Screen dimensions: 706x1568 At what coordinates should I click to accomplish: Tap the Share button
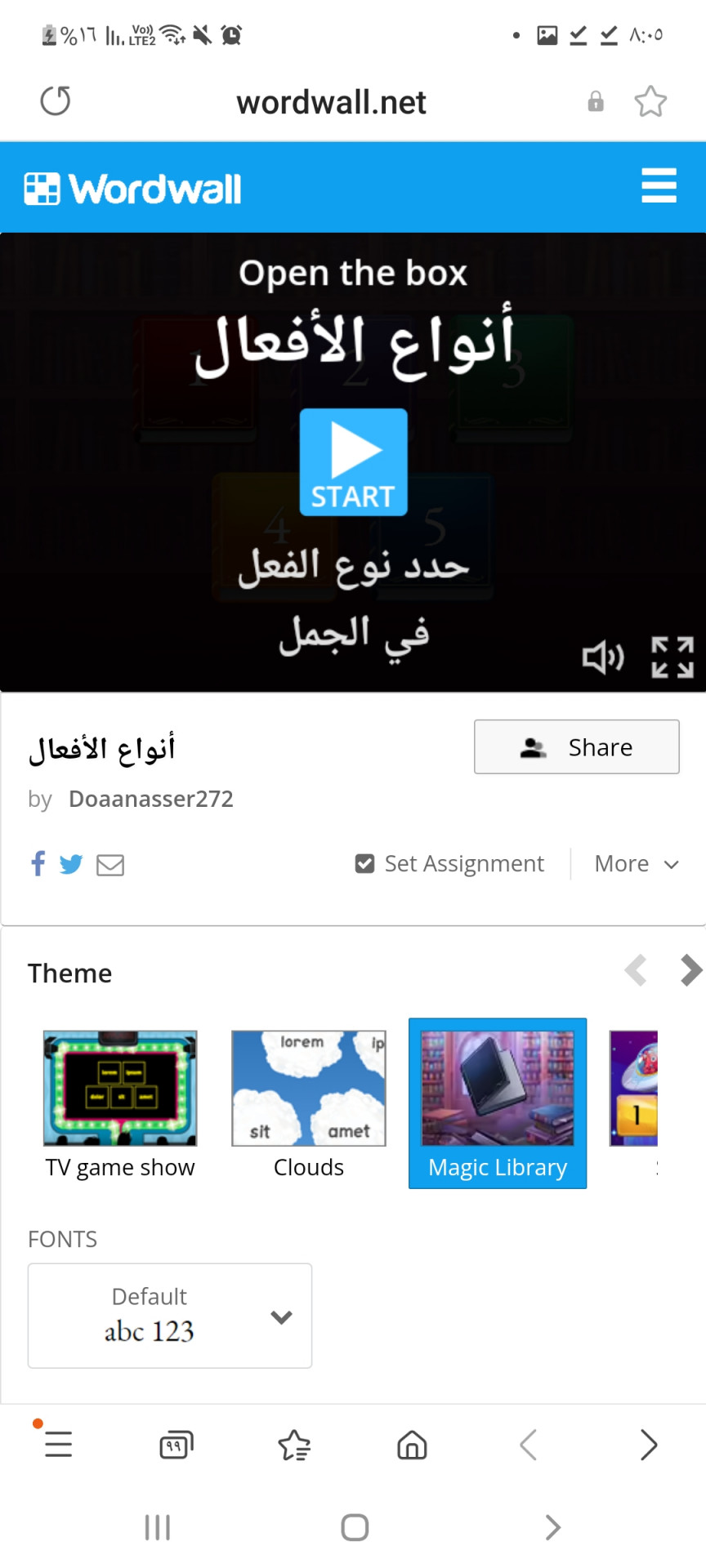point(576,746)
